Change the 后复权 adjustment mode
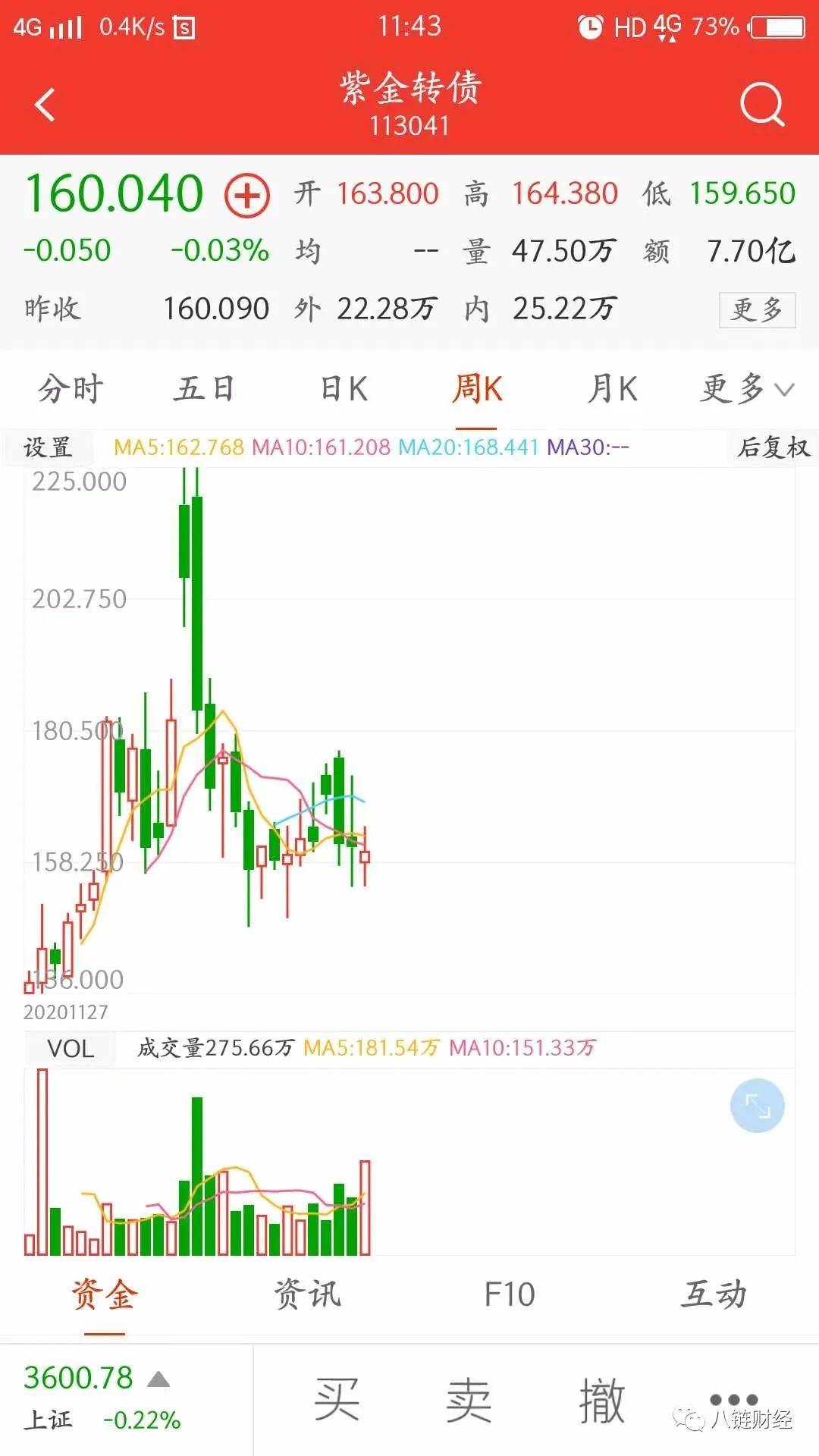This screenshot has height=1456, width=819. click(x=773, y=447)
